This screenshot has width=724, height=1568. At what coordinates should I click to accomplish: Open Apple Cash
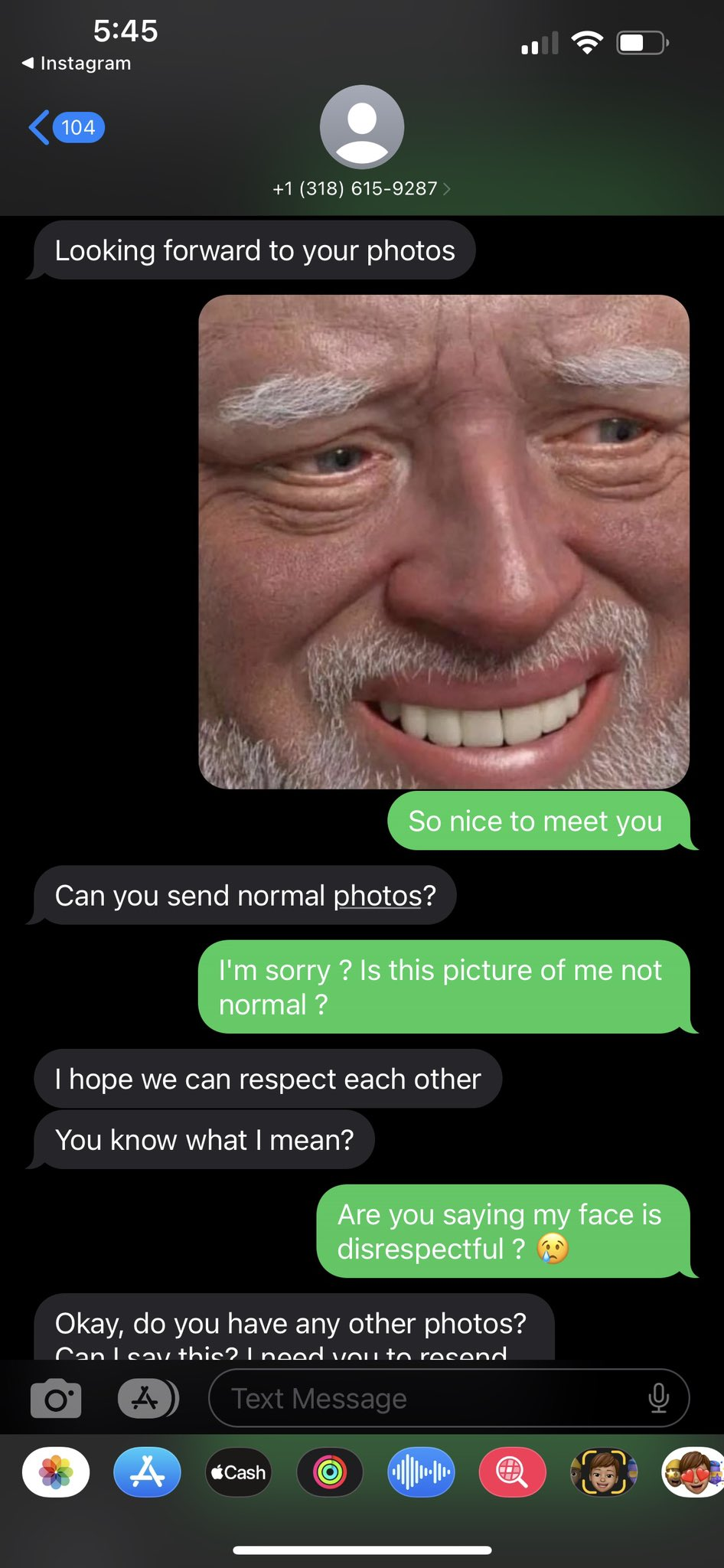click(x=238, y=1472)
